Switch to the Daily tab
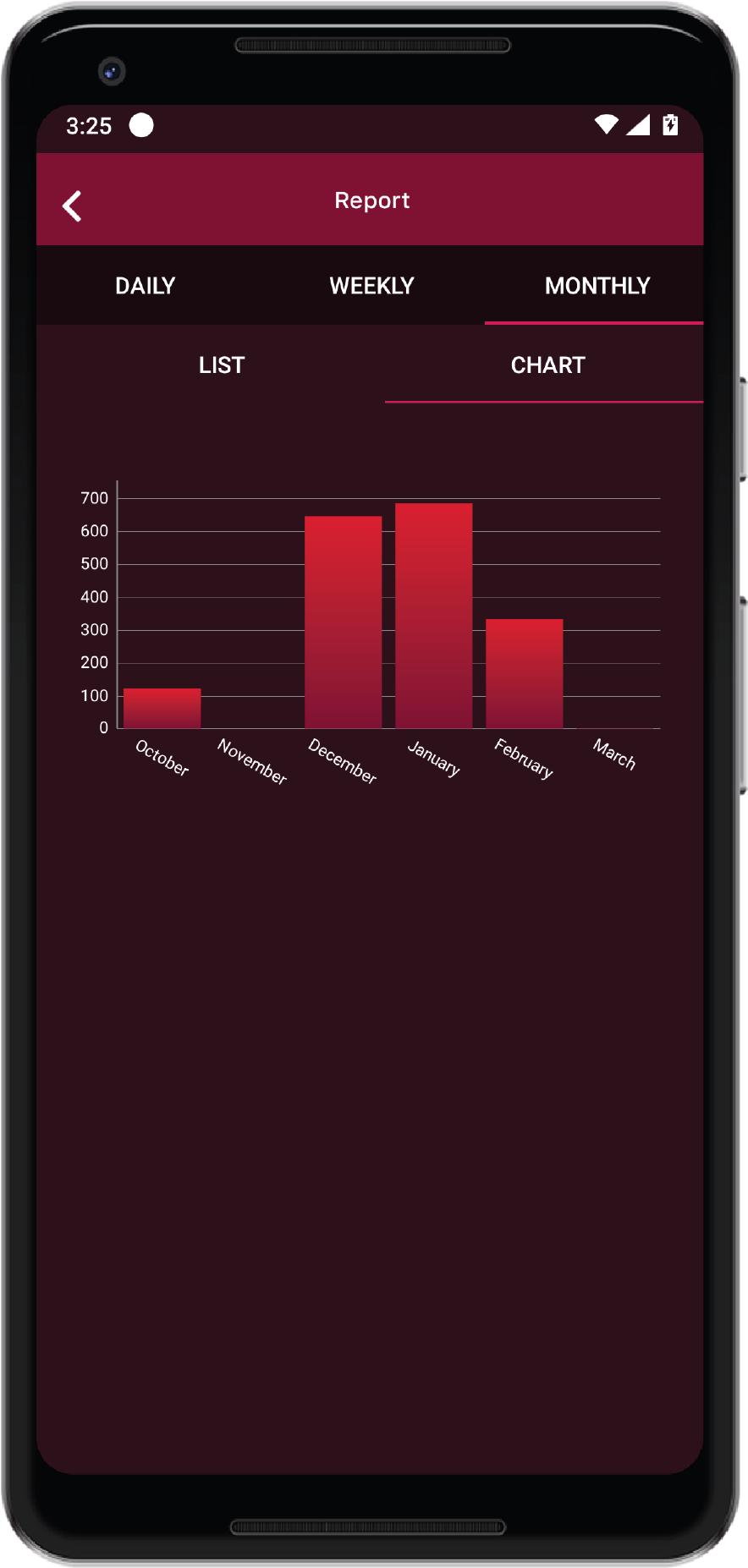This screenshot has height=1568, width=748. tap(146, 286)
